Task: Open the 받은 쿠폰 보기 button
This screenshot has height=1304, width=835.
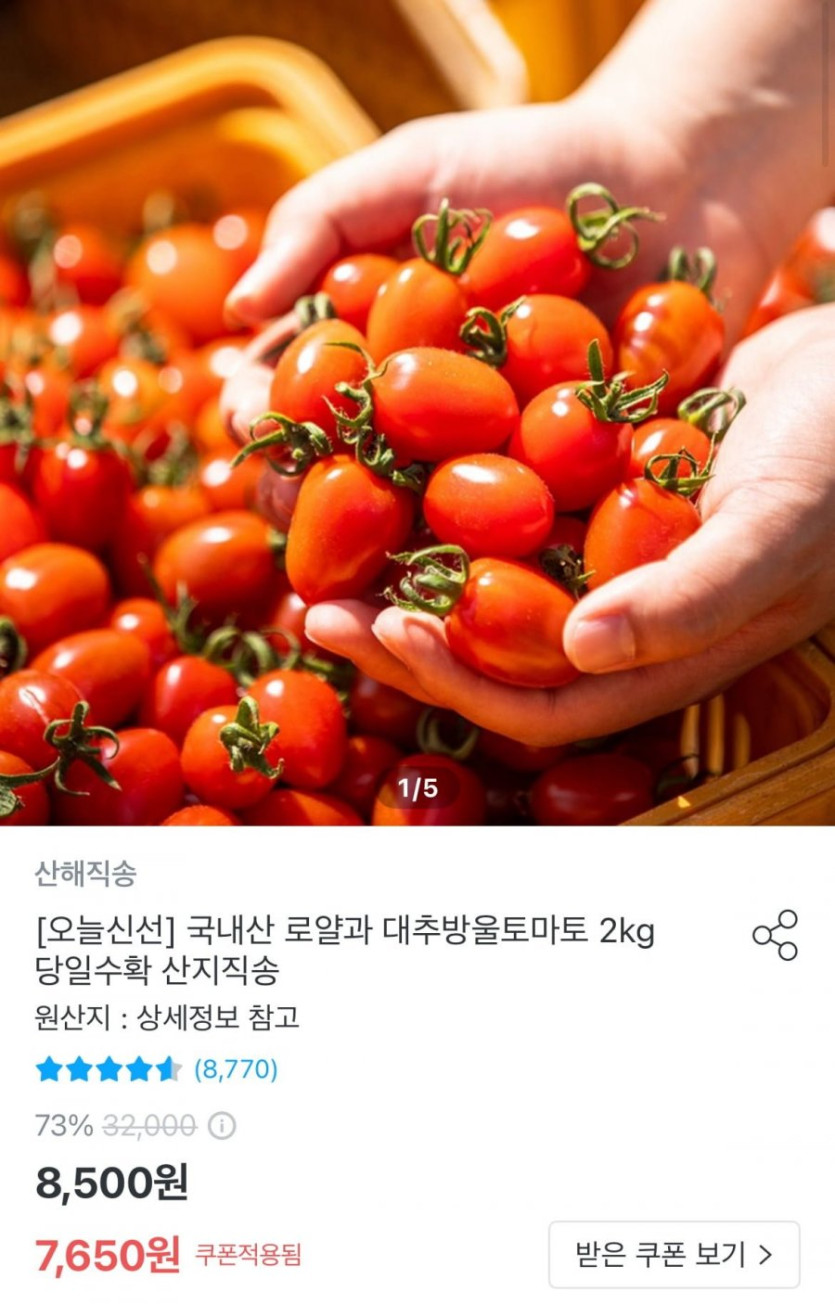Action: coord(674,1254)
